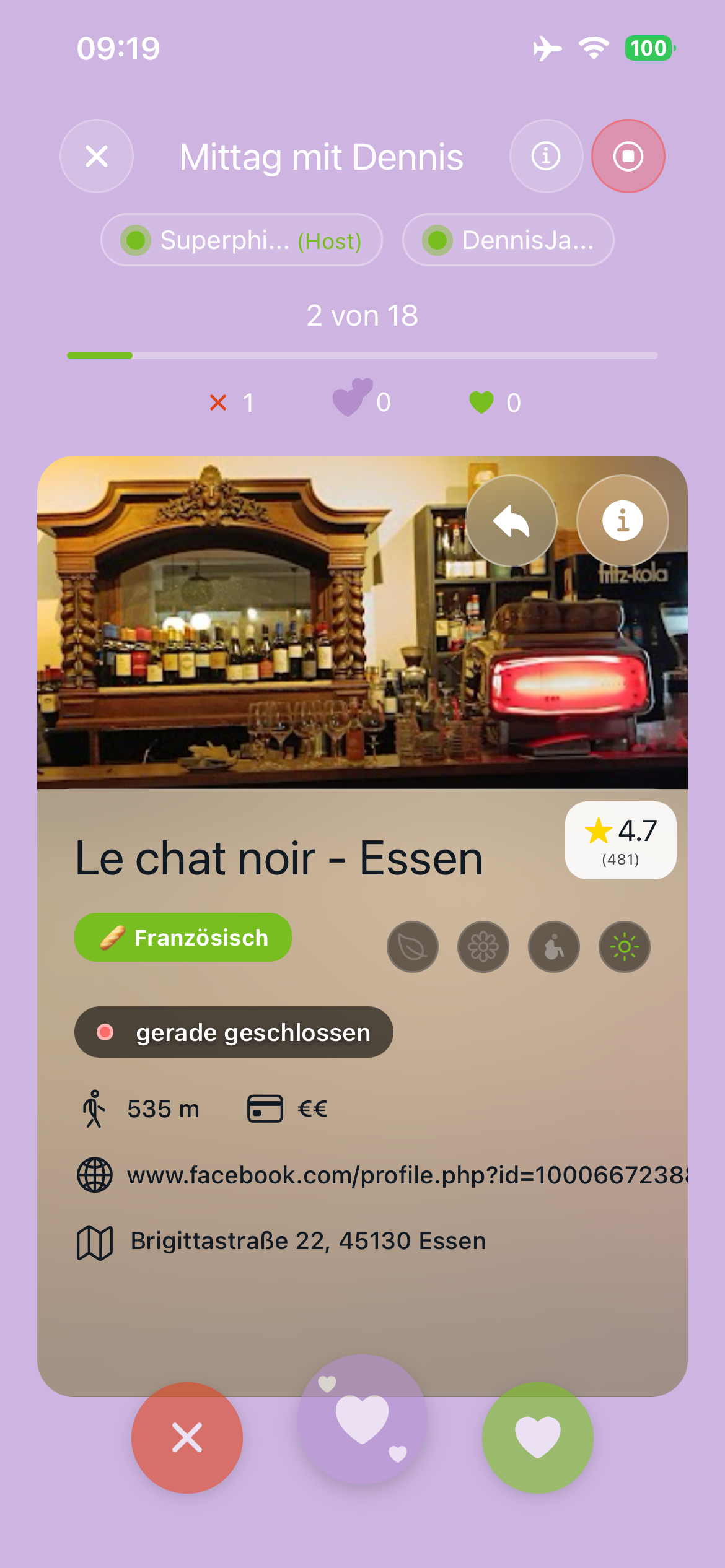Screen dimensions: 725x1568
Task: Expand the Superphi... (Host) participant chip
Action: coord(241,240)
